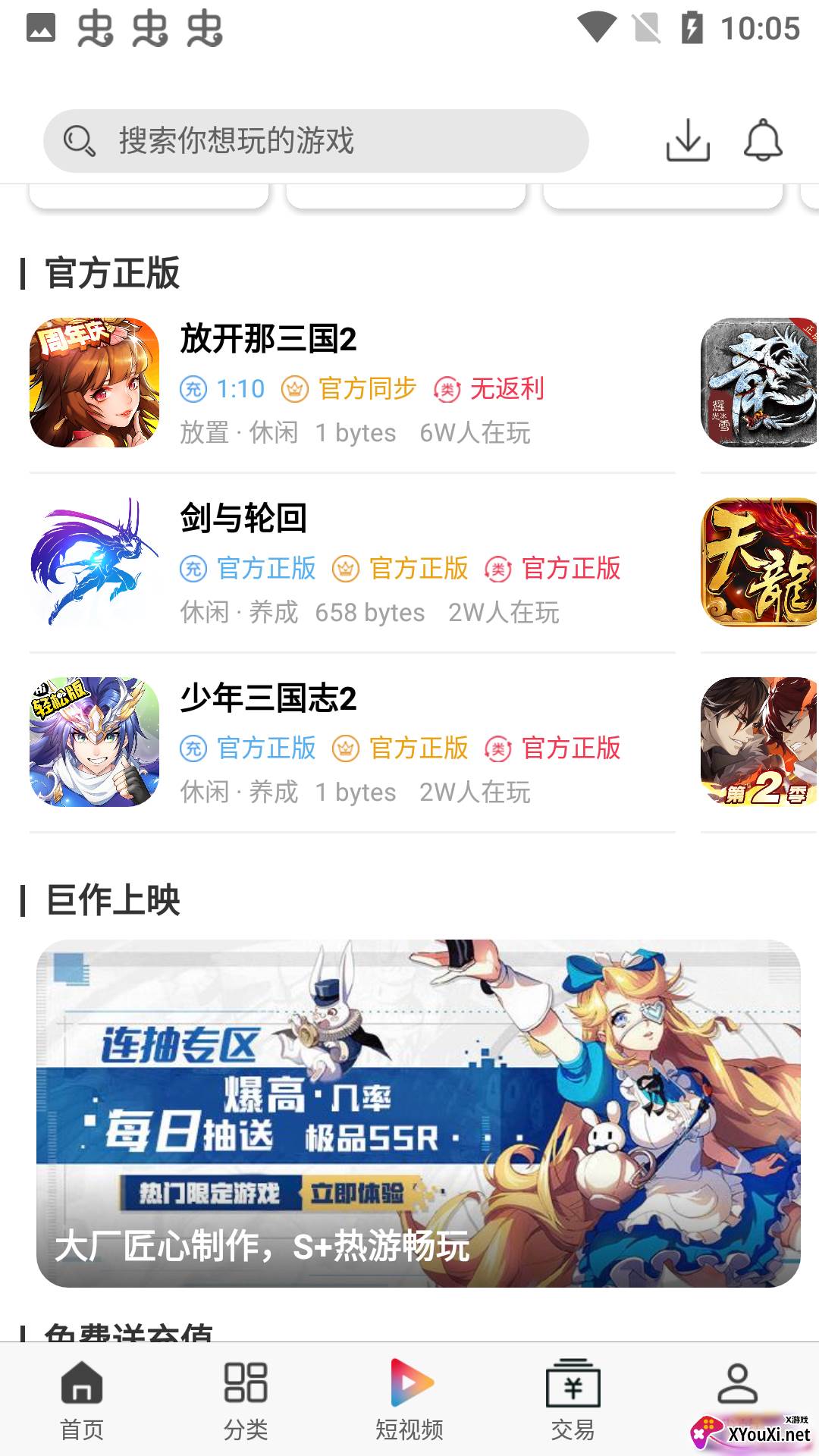Switch to the 首页 tab
The image size is (819, 1456).
82,1400
